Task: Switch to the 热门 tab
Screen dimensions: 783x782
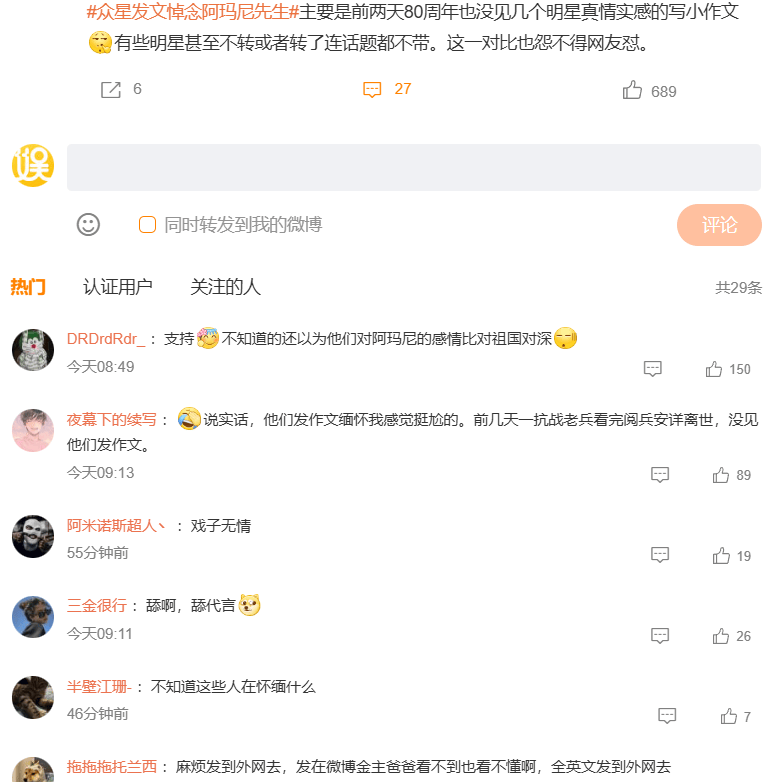Action: coord(28,287)
